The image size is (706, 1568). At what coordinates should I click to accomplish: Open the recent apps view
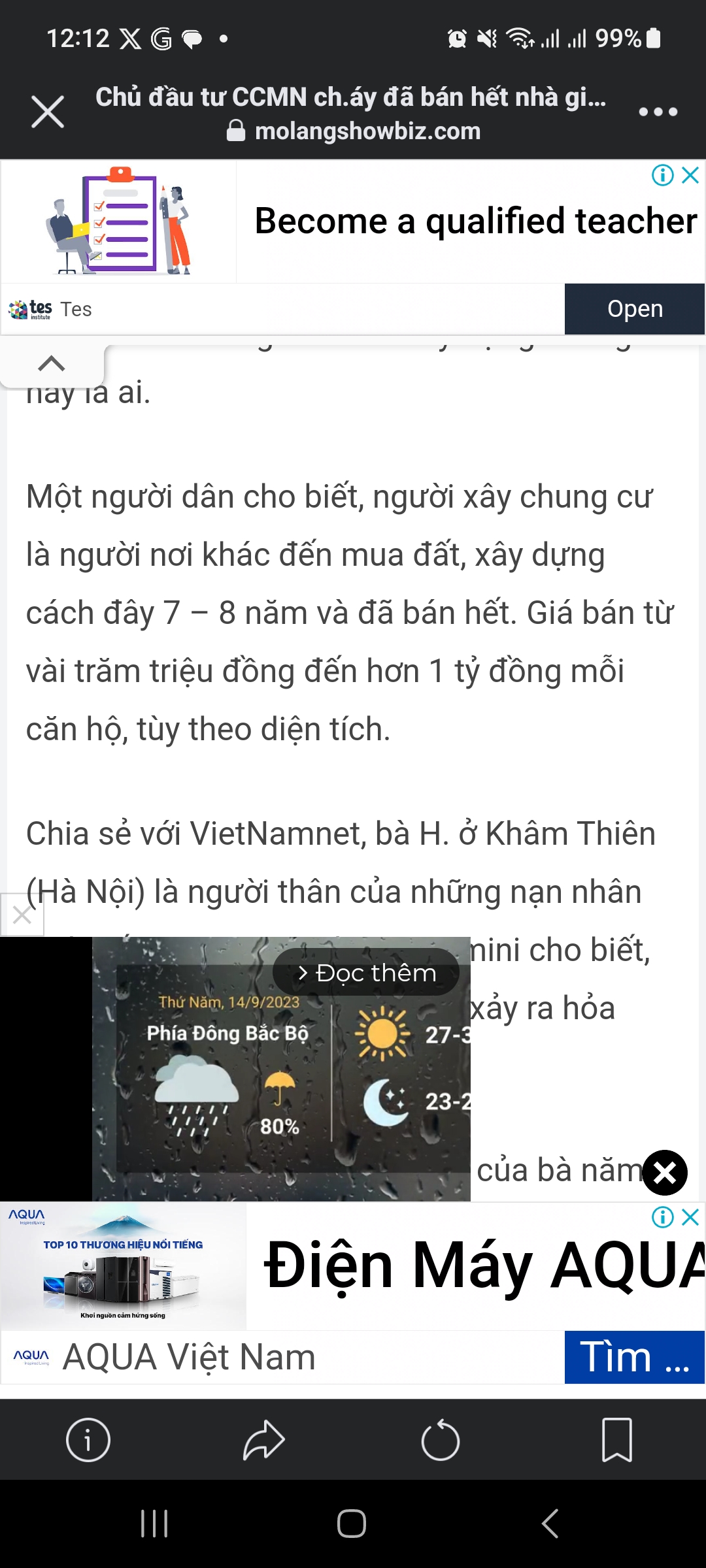click(155, 1524)
